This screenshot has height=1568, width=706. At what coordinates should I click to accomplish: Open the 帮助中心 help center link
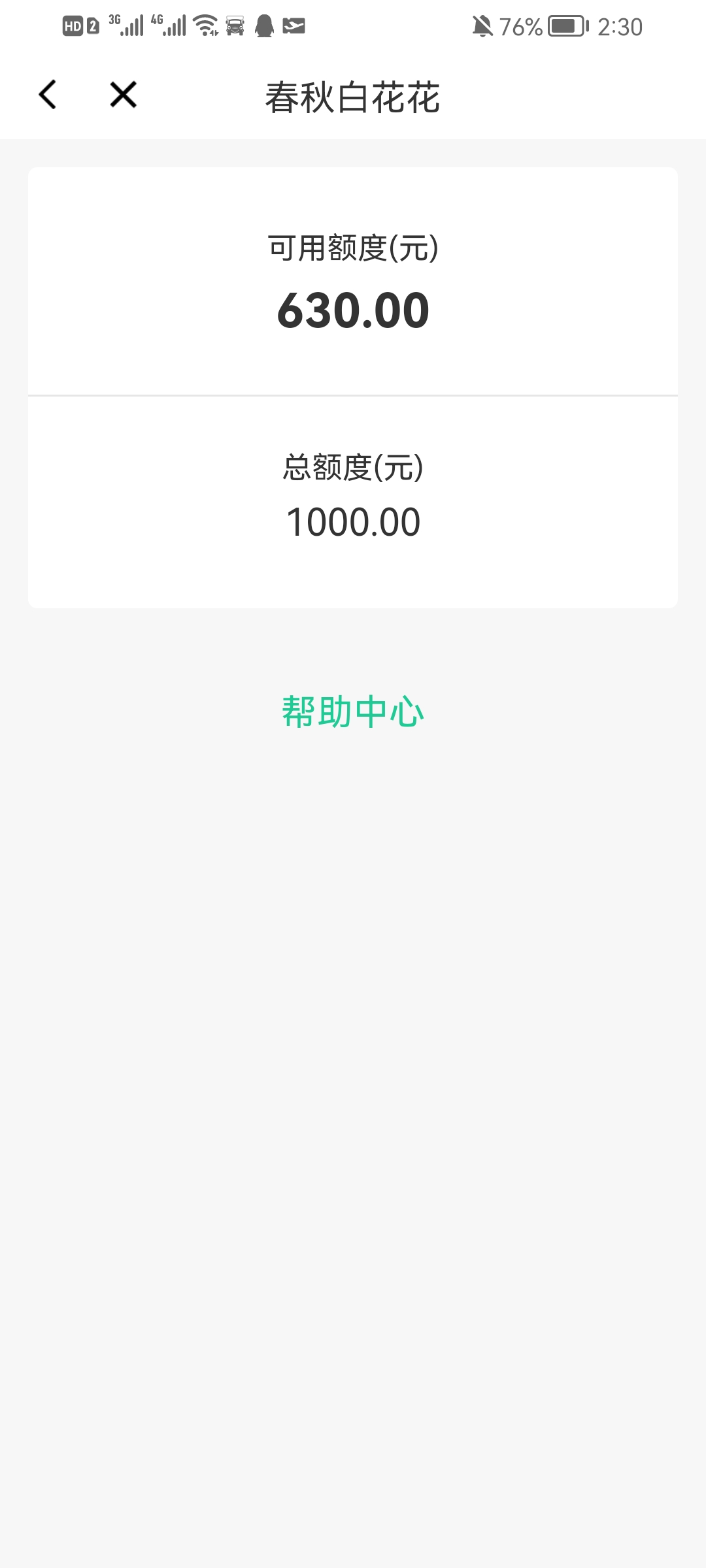[353, 711]
